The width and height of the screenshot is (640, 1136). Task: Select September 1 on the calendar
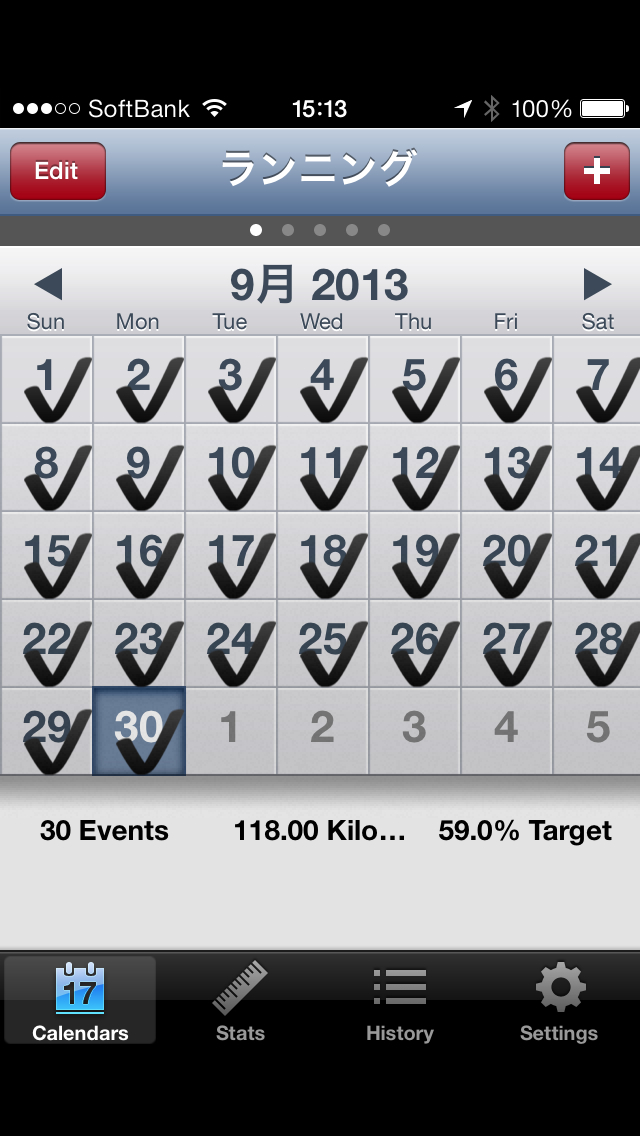pos(47,380)
